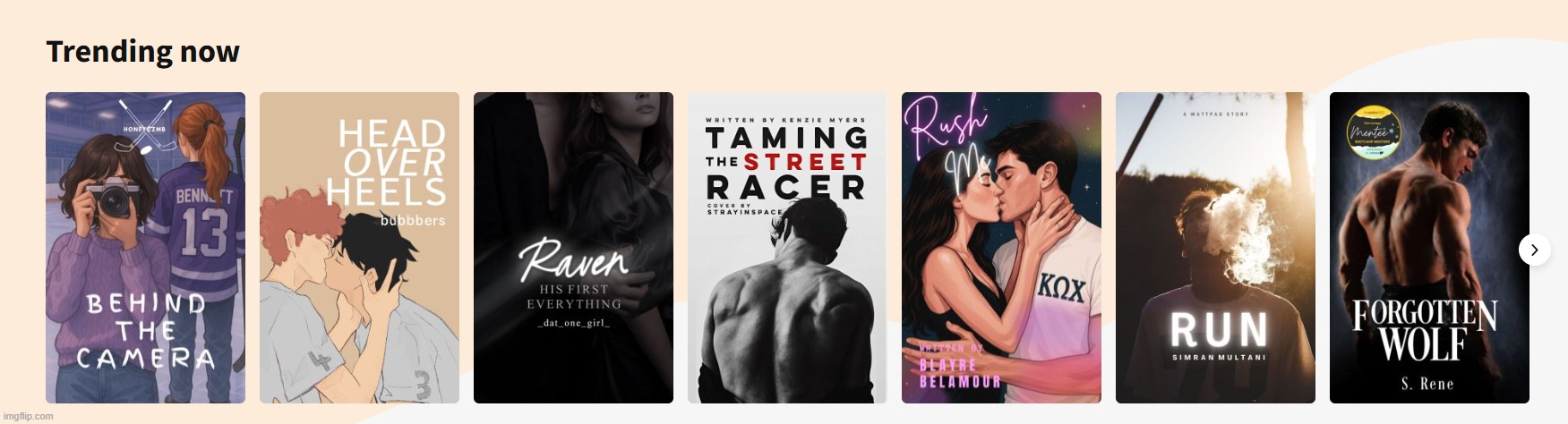Open the Run story by Simran Multani
1568x424 pixels.
(x=1215, y=248)
